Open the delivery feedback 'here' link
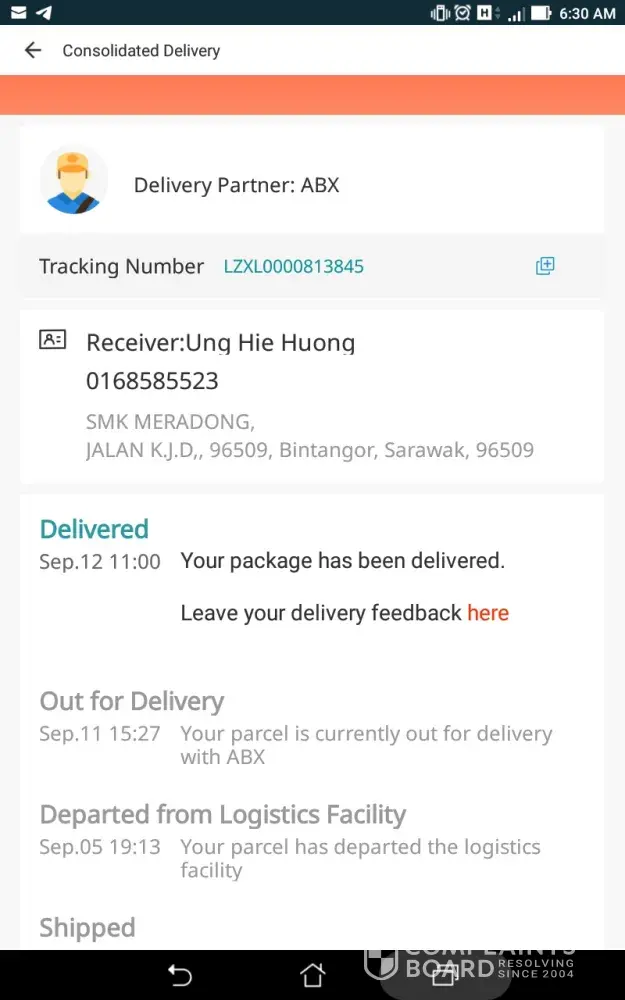Screen dimensions: 625x1000 488,613
